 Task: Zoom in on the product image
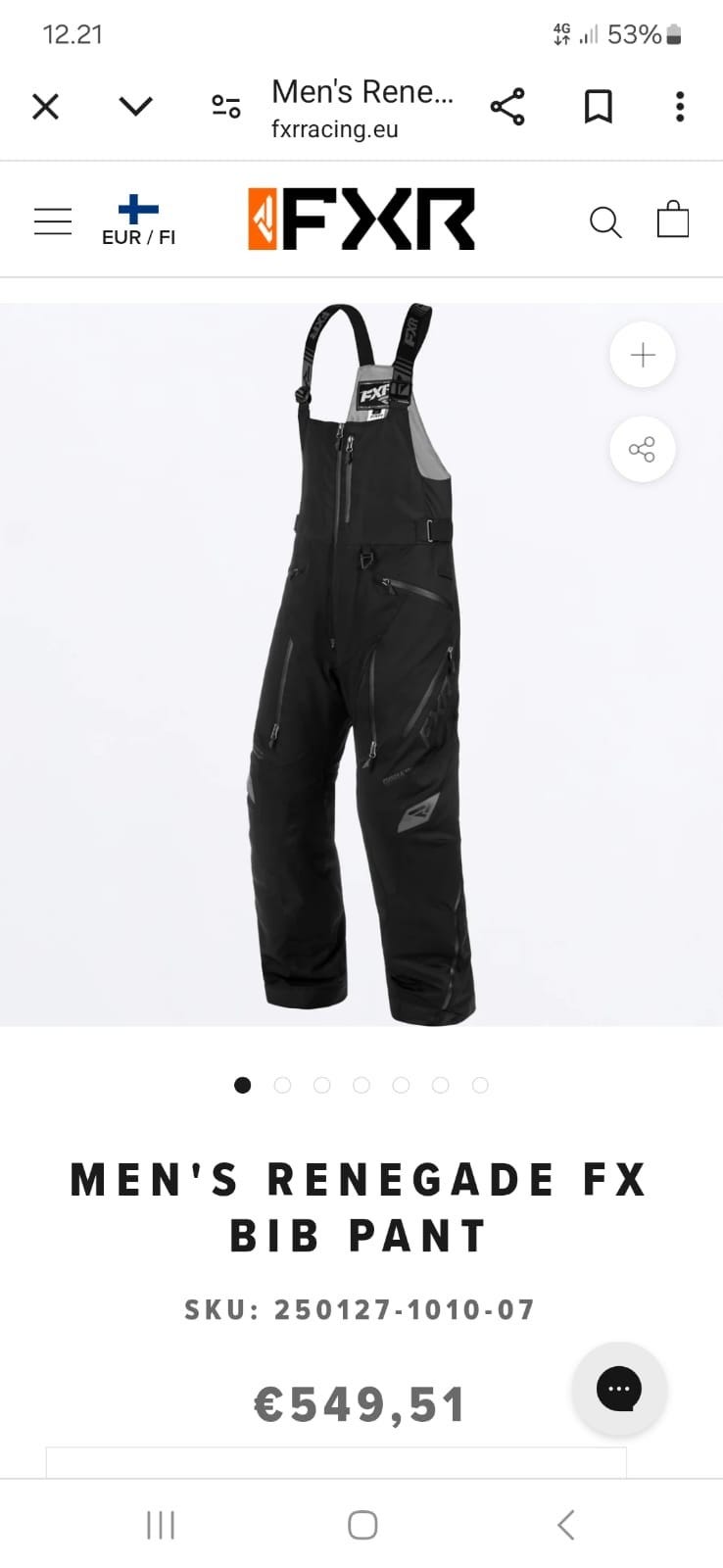643,355
